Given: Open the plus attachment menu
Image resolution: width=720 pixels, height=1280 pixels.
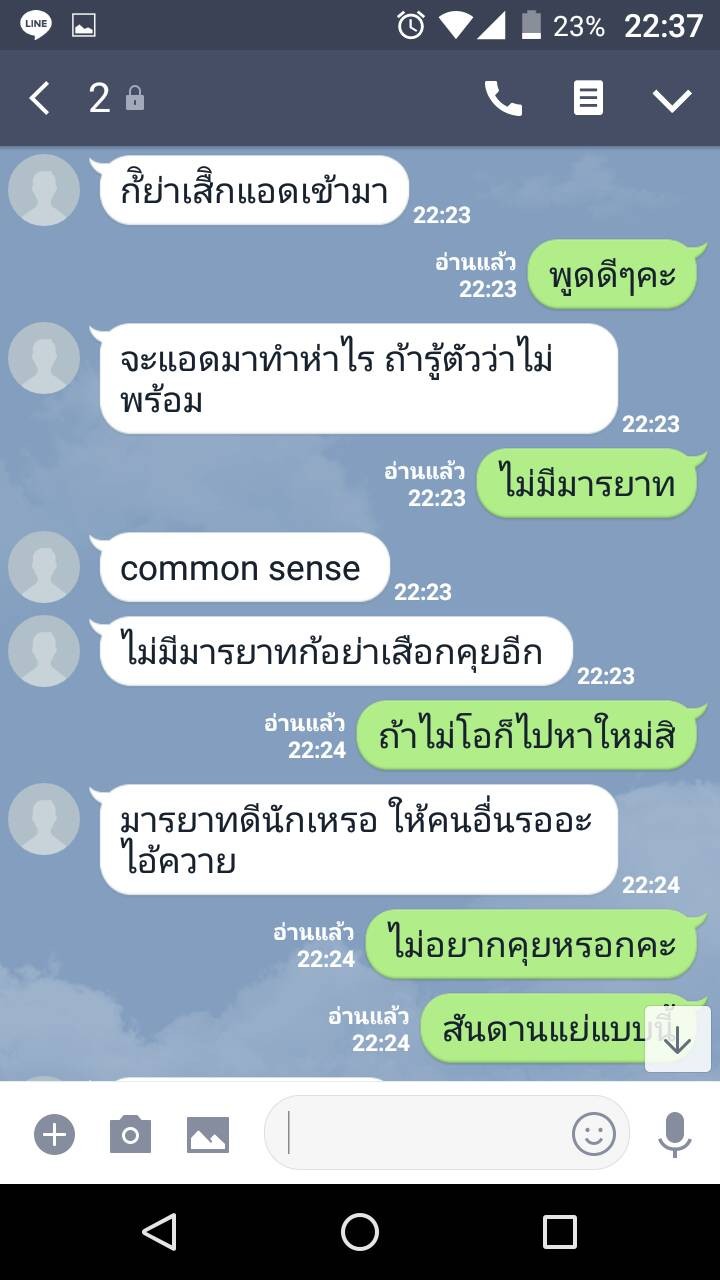Looking at the screenshot, I should tap(55, 1135).
